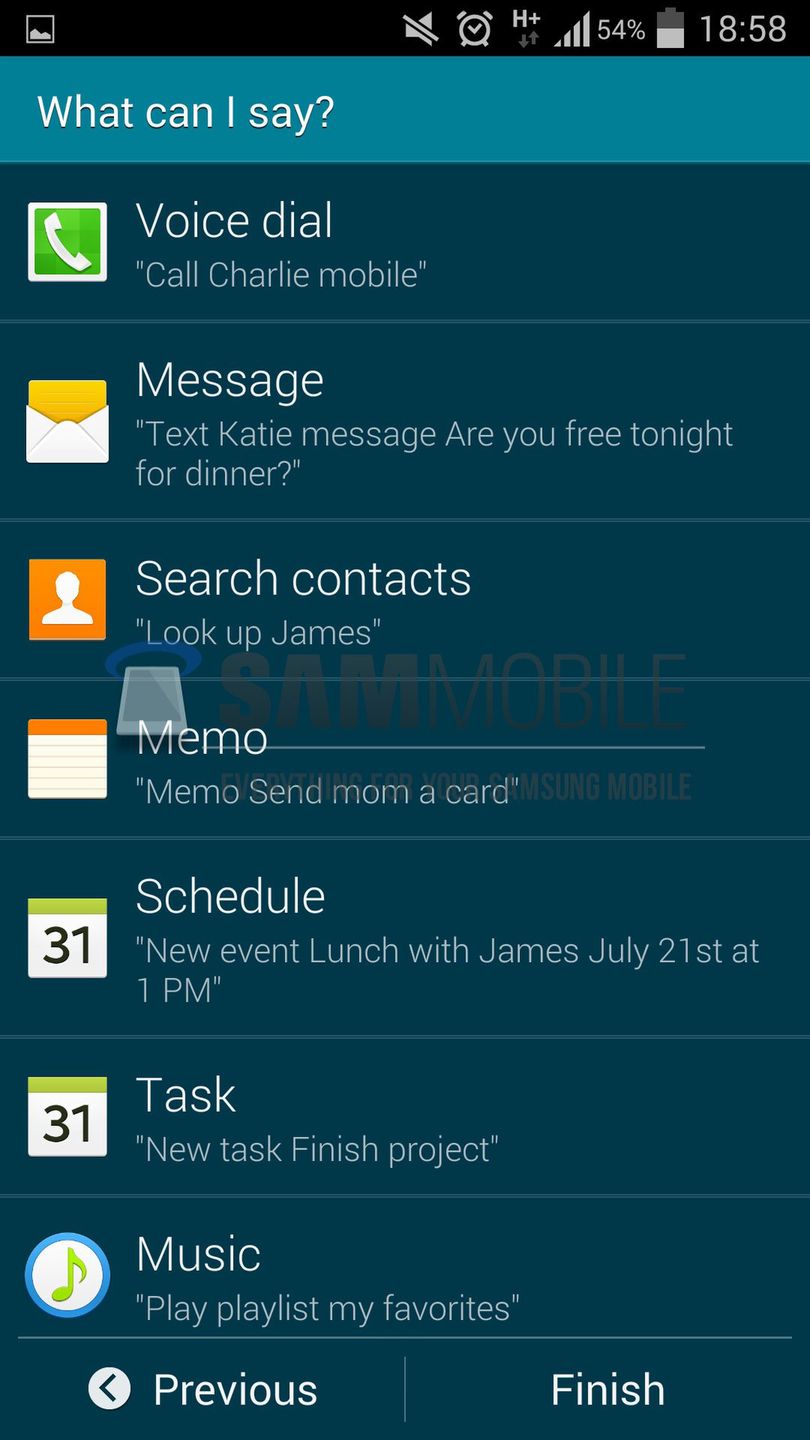Tap Finish to close the guide

click(607, 1389)
